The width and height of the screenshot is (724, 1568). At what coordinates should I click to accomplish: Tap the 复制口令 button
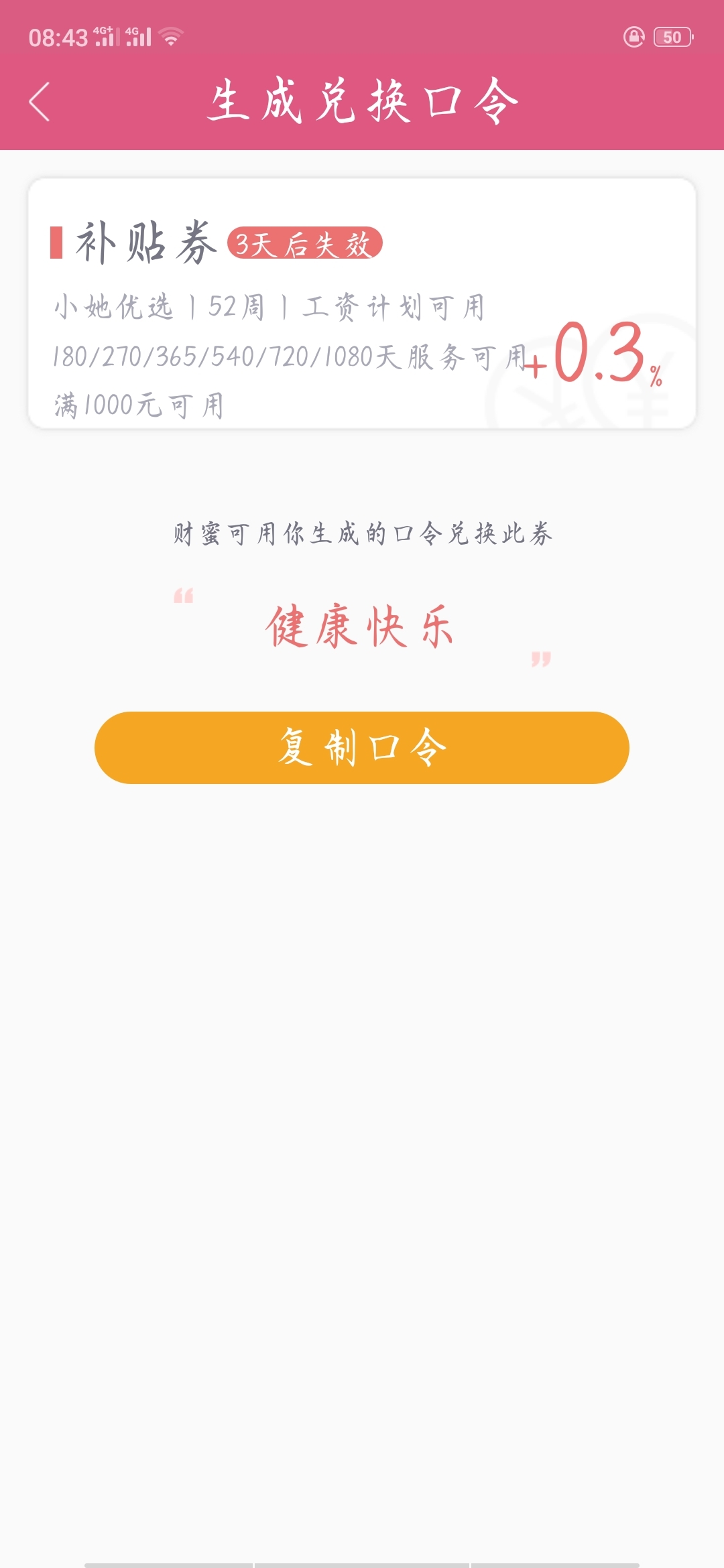(362, 748)
